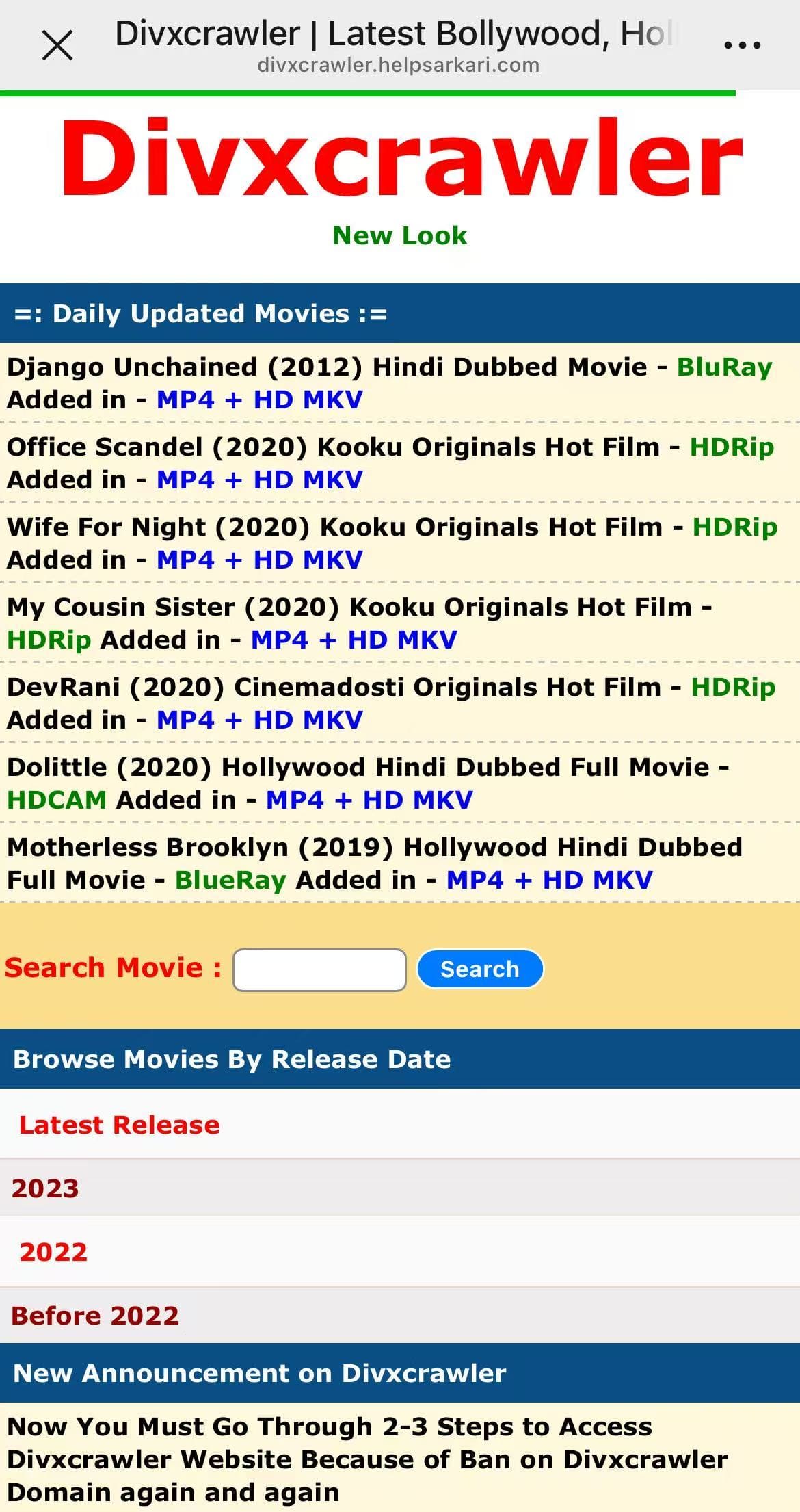800x1512 pixels.
Task: Browse the Latest Release movies
Action: (x=120, y=1125)
